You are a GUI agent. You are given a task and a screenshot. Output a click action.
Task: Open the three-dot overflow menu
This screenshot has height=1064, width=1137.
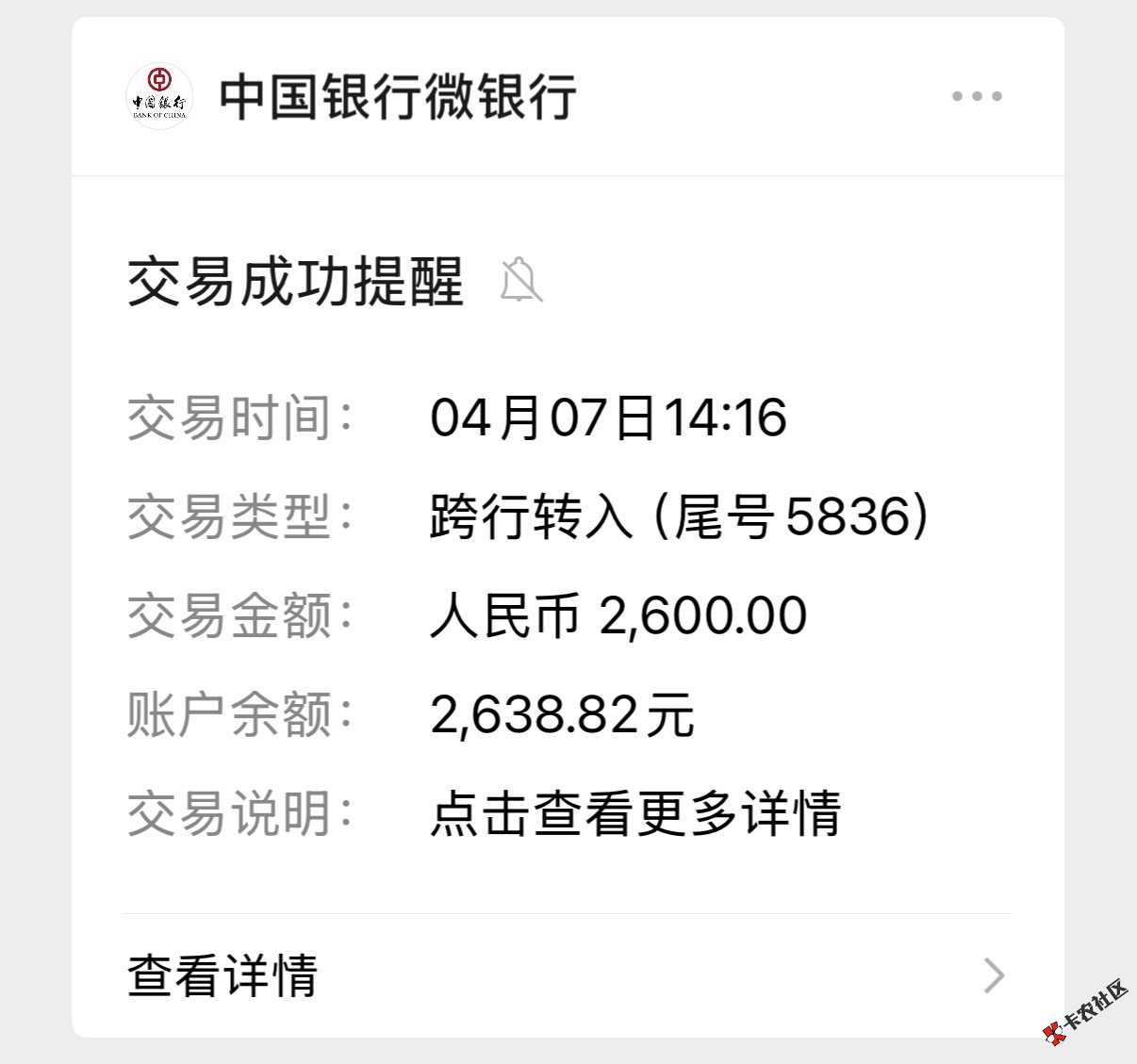976,96
